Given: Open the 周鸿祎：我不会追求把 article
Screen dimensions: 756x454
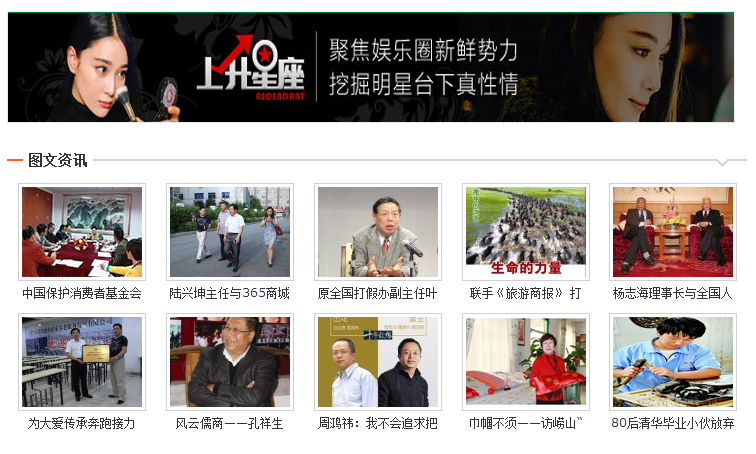Looking at the screenshot, I should point(377,423).
